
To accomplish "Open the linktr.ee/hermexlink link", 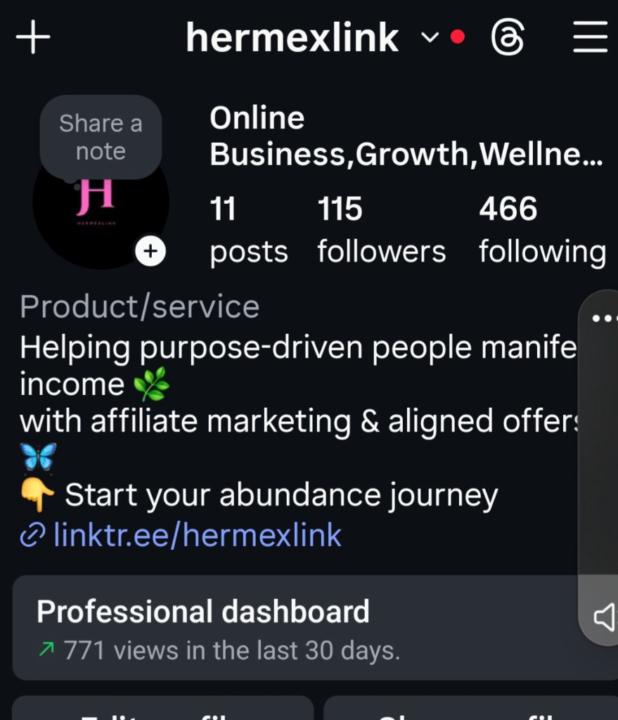I will [196, 535].
